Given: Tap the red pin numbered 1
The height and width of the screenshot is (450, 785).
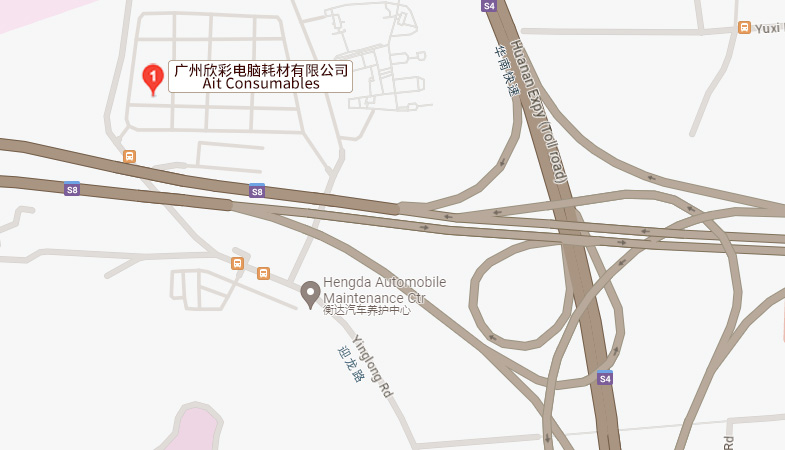Looking at the screenshot, I should coord(152,77).
